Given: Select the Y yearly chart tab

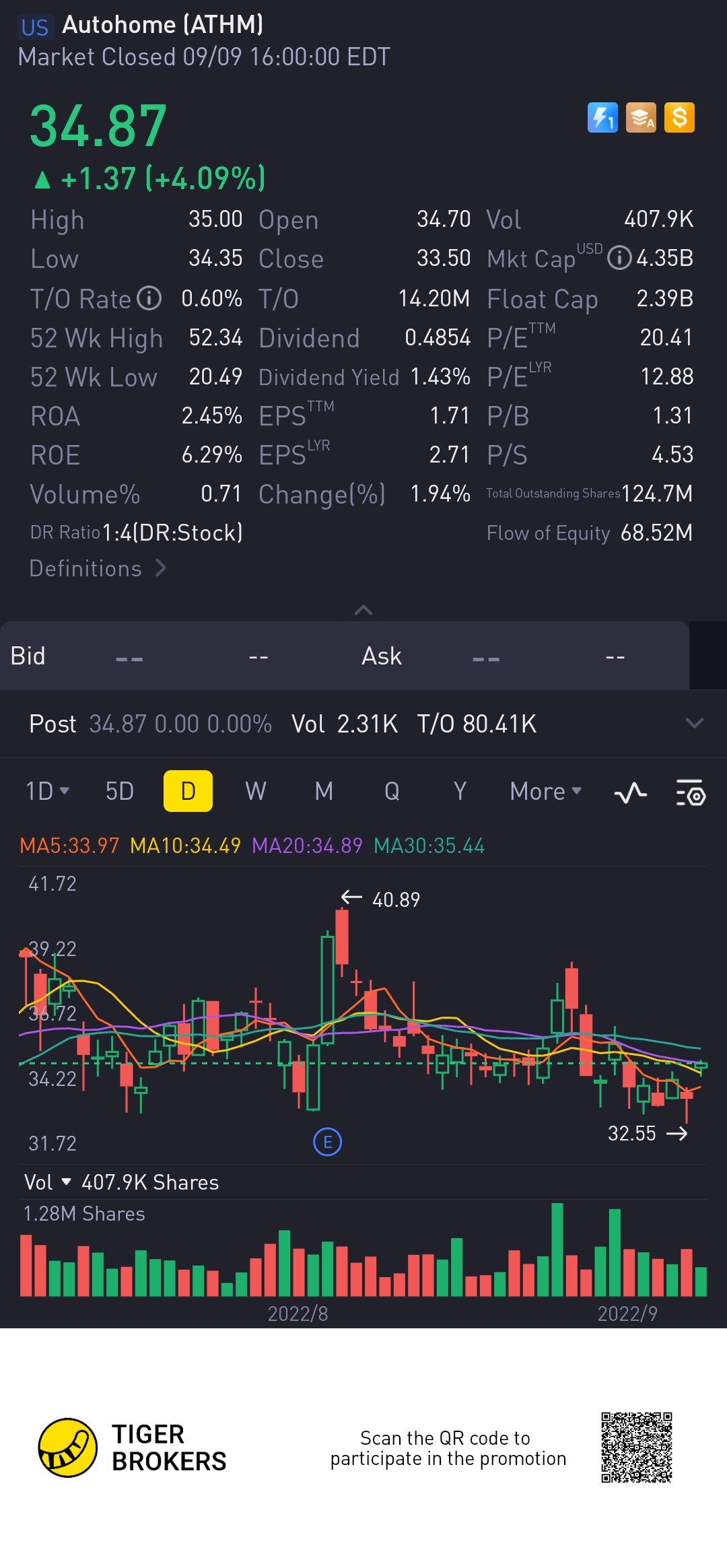Looking at the screenshot, I should point(460,791).
